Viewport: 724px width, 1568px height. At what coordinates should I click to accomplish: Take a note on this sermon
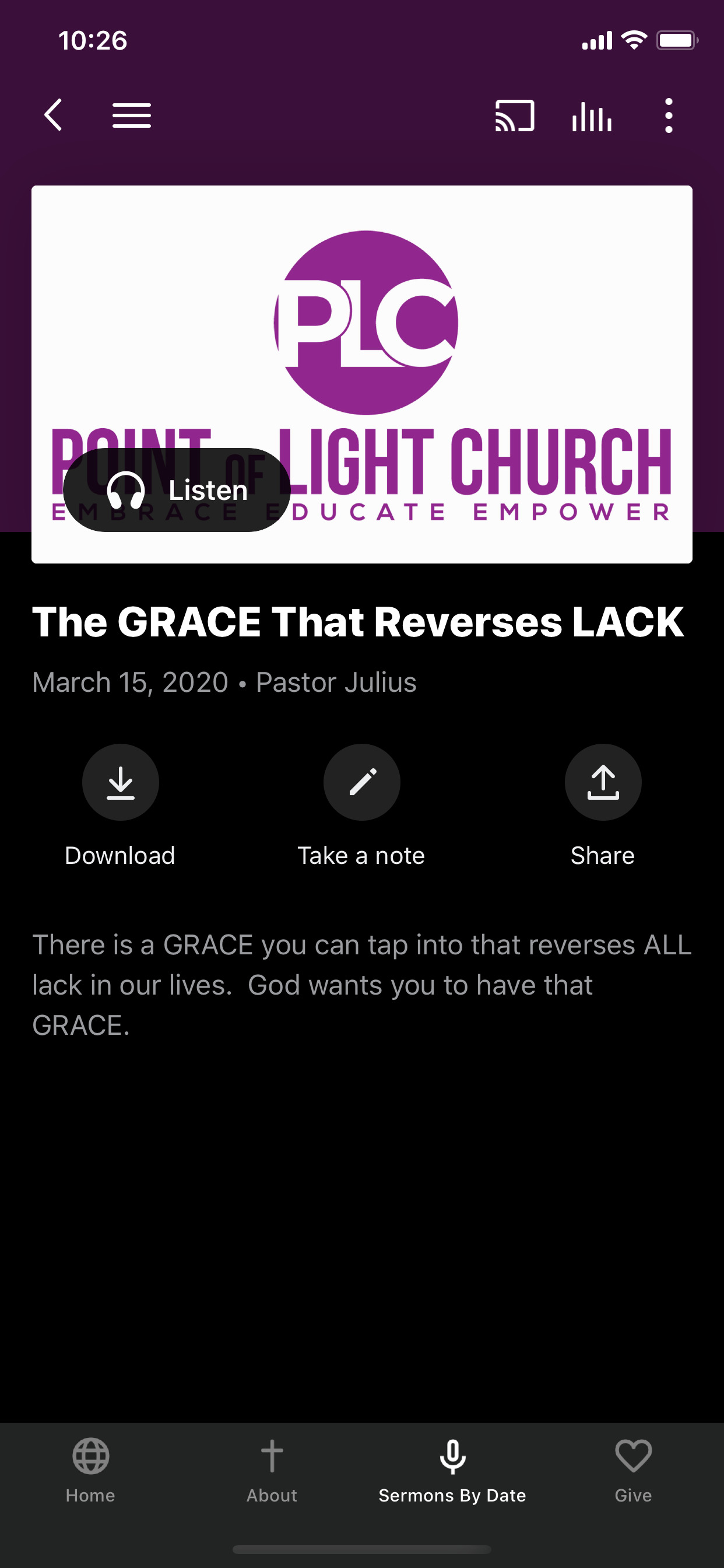pyautogui.click(x=361, y=782)
